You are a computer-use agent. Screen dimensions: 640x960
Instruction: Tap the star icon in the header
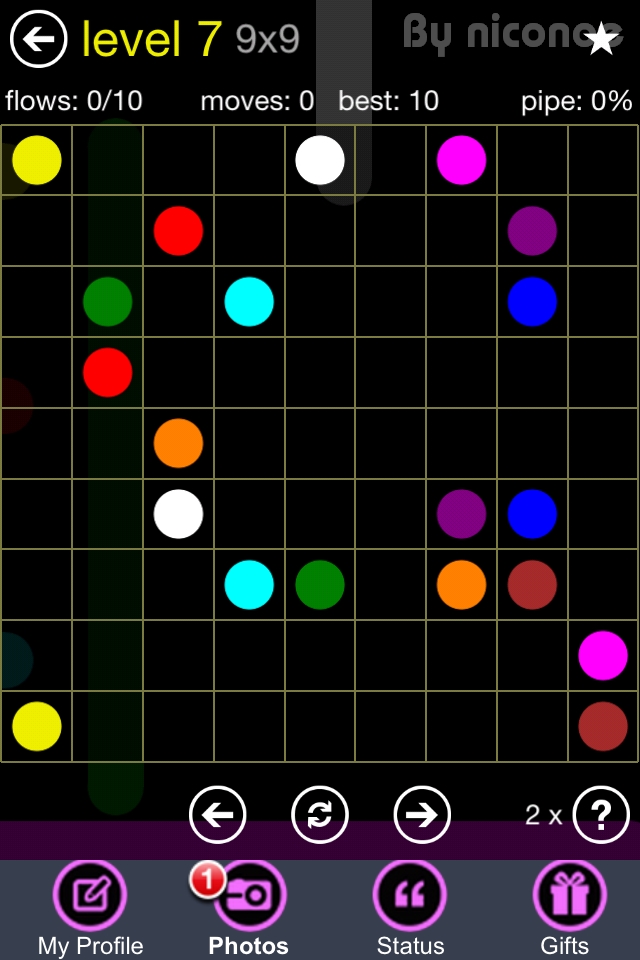click(x=600, y=39)
